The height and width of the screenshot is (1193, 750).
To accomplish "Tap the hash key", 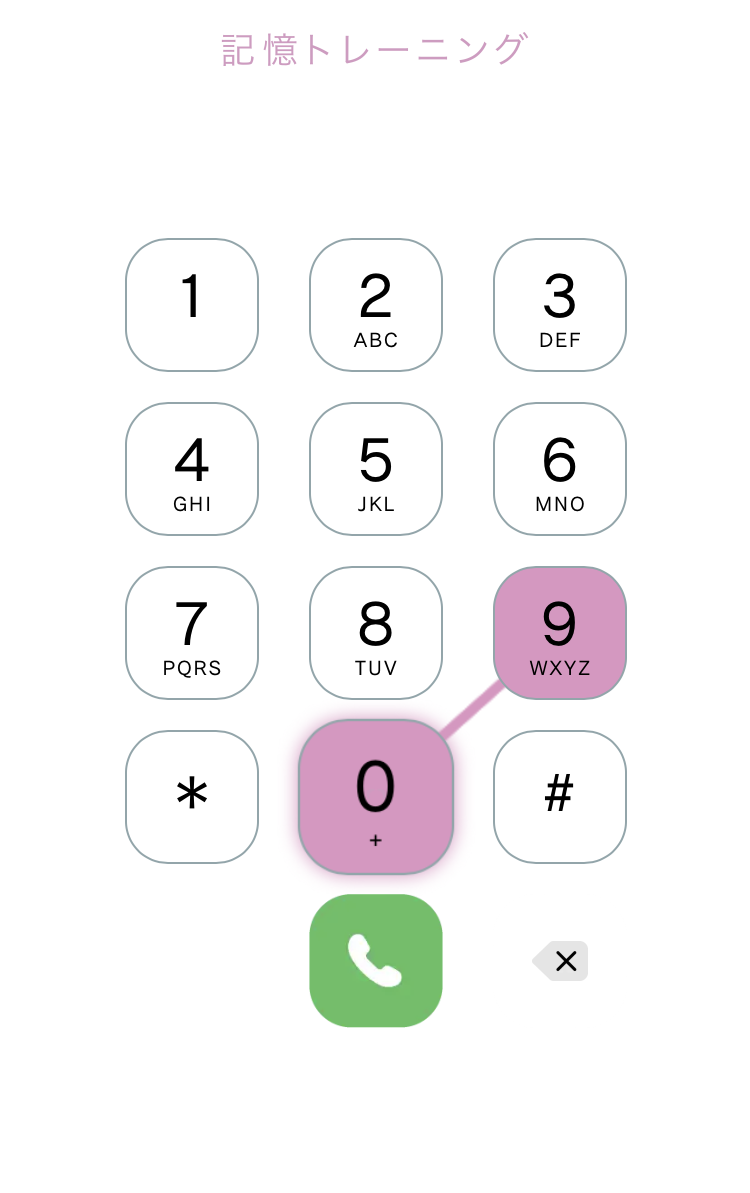I will (x=560, y=797).
